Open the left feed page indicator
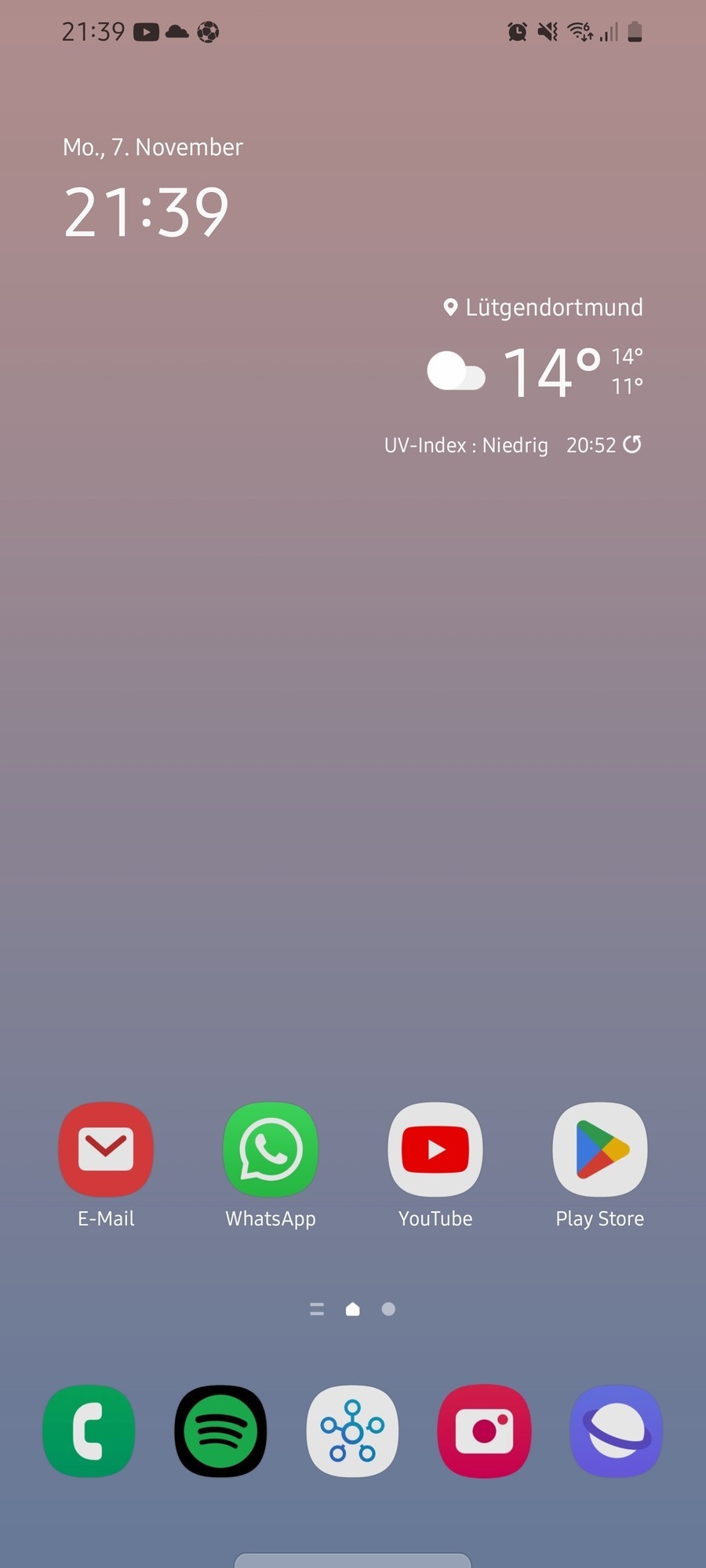Image resolution: width=706 pixels, height=1568 pixels. tap(317, 1309)
